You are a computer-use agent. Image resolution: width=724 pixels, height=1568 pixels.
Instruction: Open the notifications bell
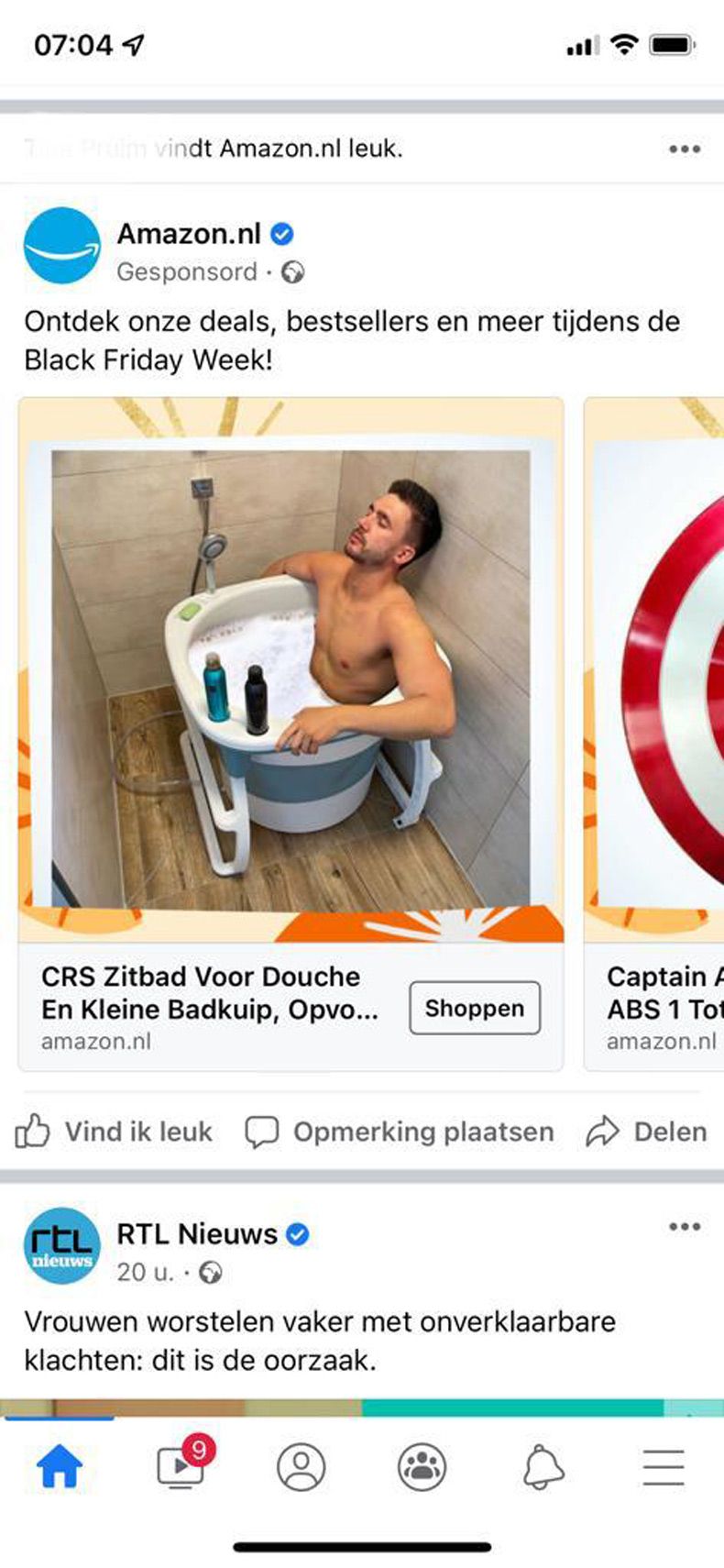pyautogui.click(x=543, y=1464)
